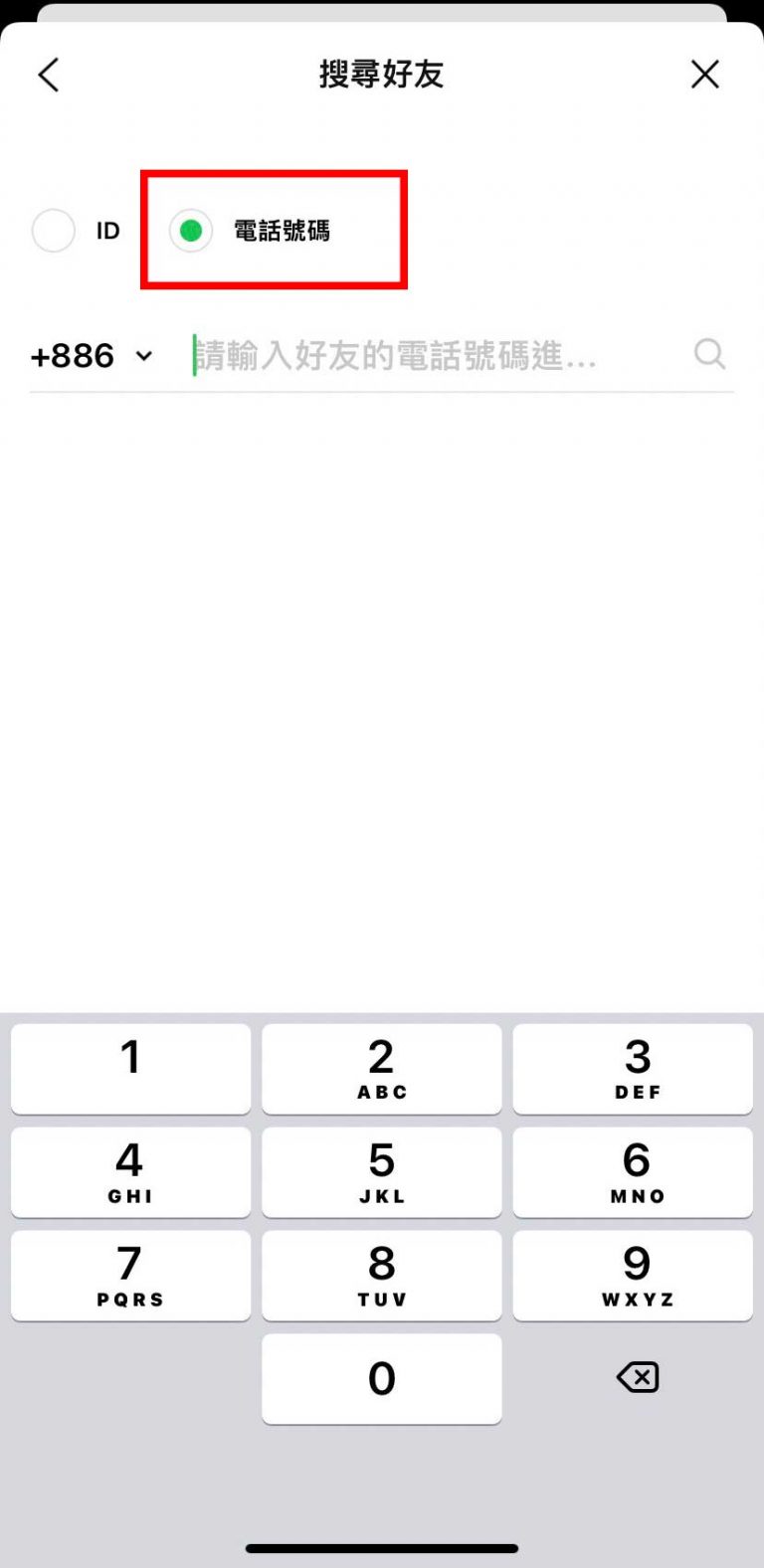The height and width of the screenshot is (1568, 764).
Task: Go back using the top-left arrow
Action: [49, 75]
